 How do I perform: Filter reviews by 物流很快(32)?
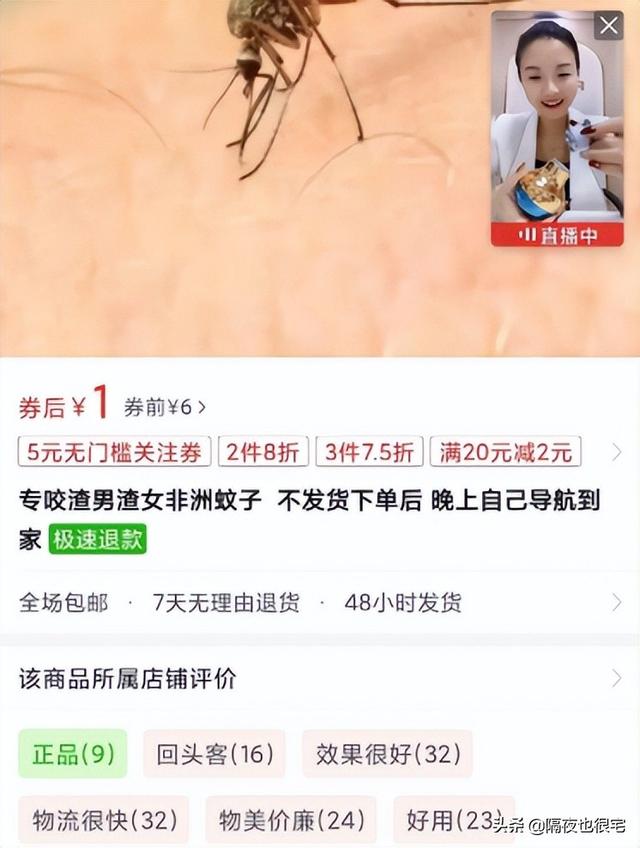pos(104,820)
